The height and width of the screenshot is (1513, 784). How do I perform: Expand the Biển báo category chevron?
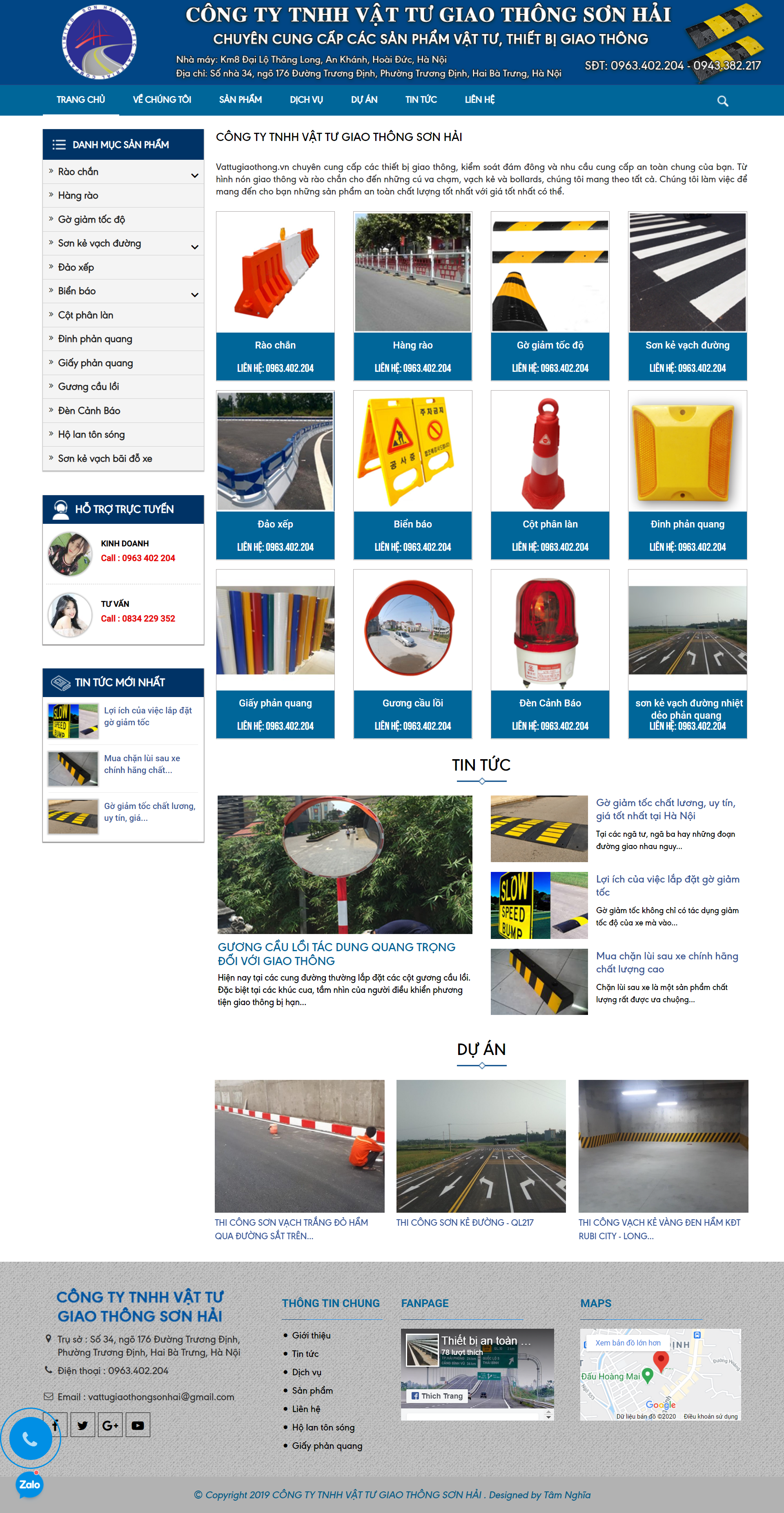coord(194,294)
